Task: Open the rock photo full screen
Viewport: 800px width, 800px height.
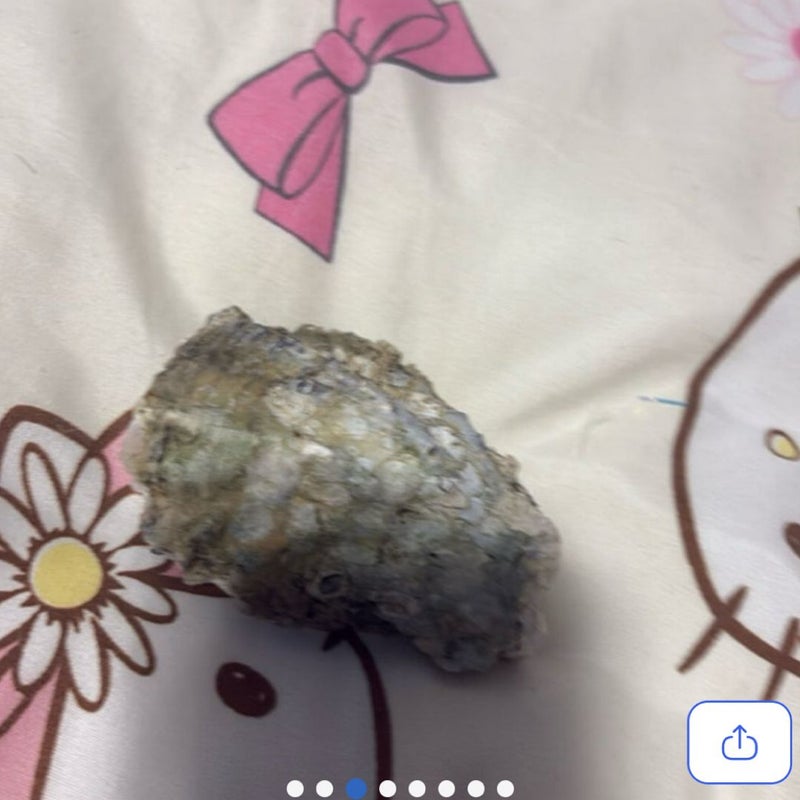Action: click(345, 490)
